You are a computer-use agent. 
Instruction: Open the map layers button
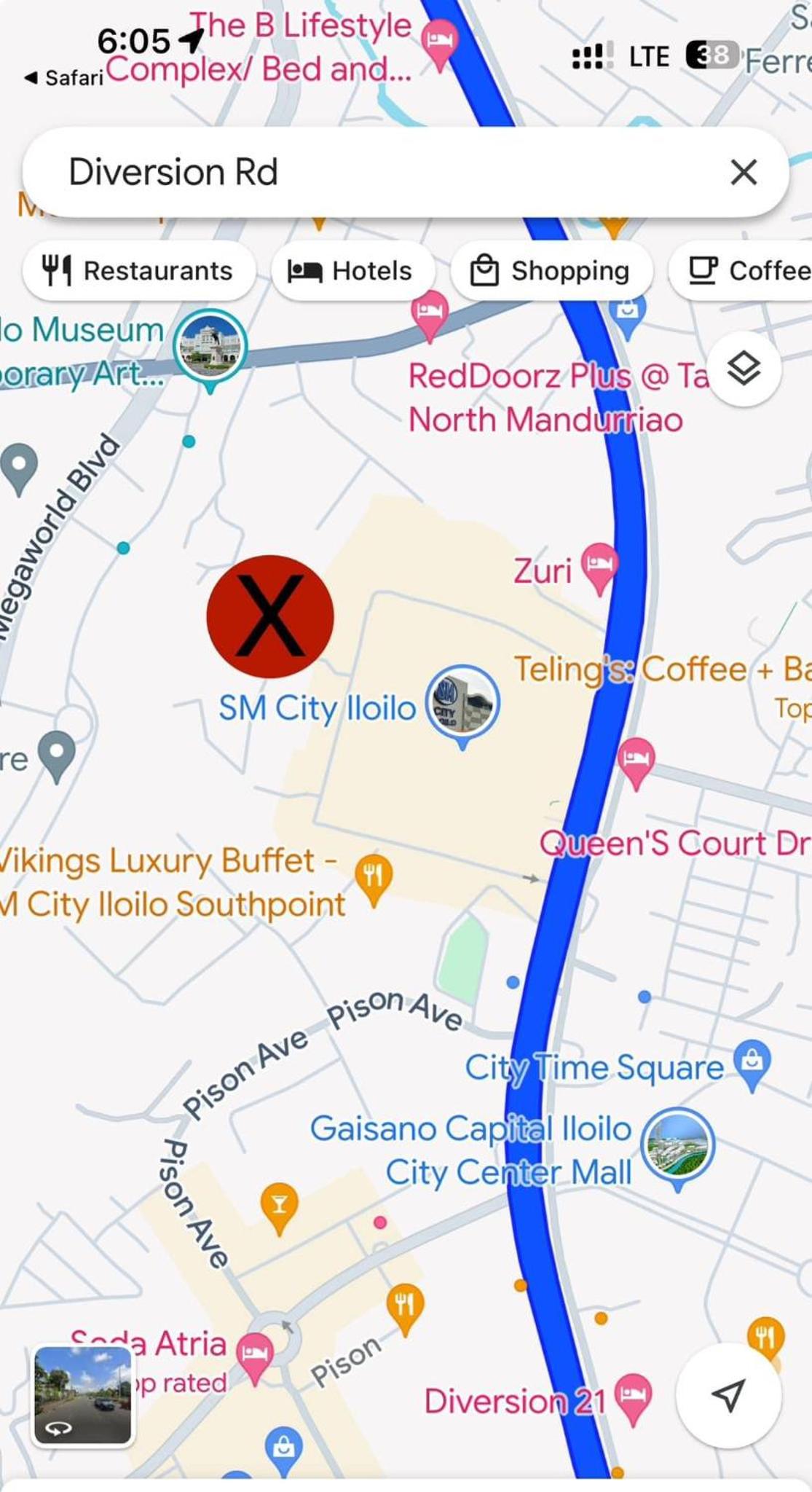(x=744, y=369)
